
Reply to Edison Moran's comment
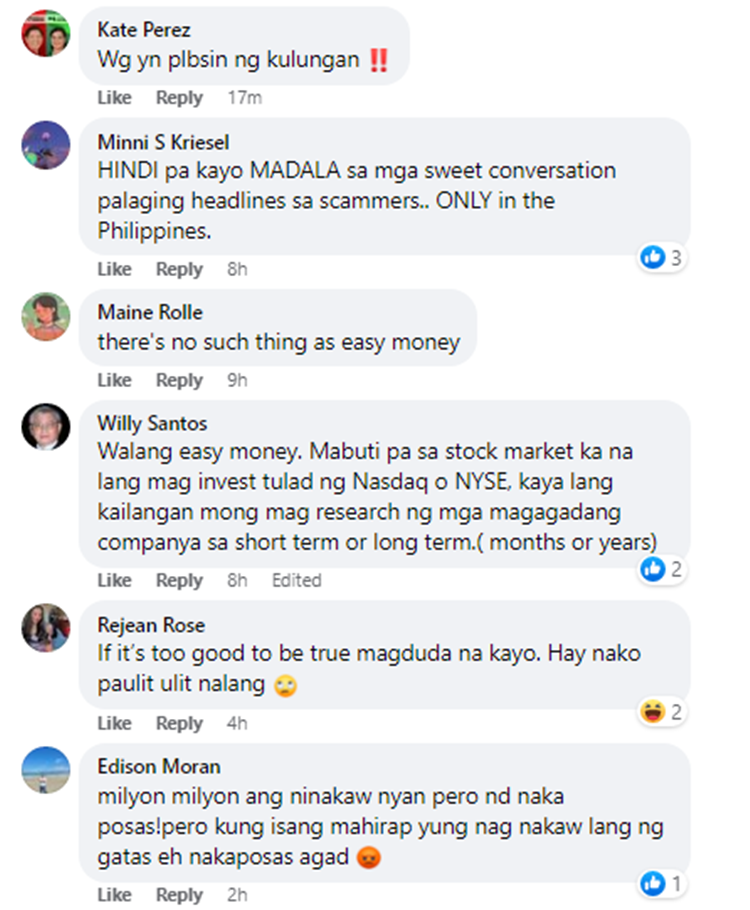tap(179, 894)
